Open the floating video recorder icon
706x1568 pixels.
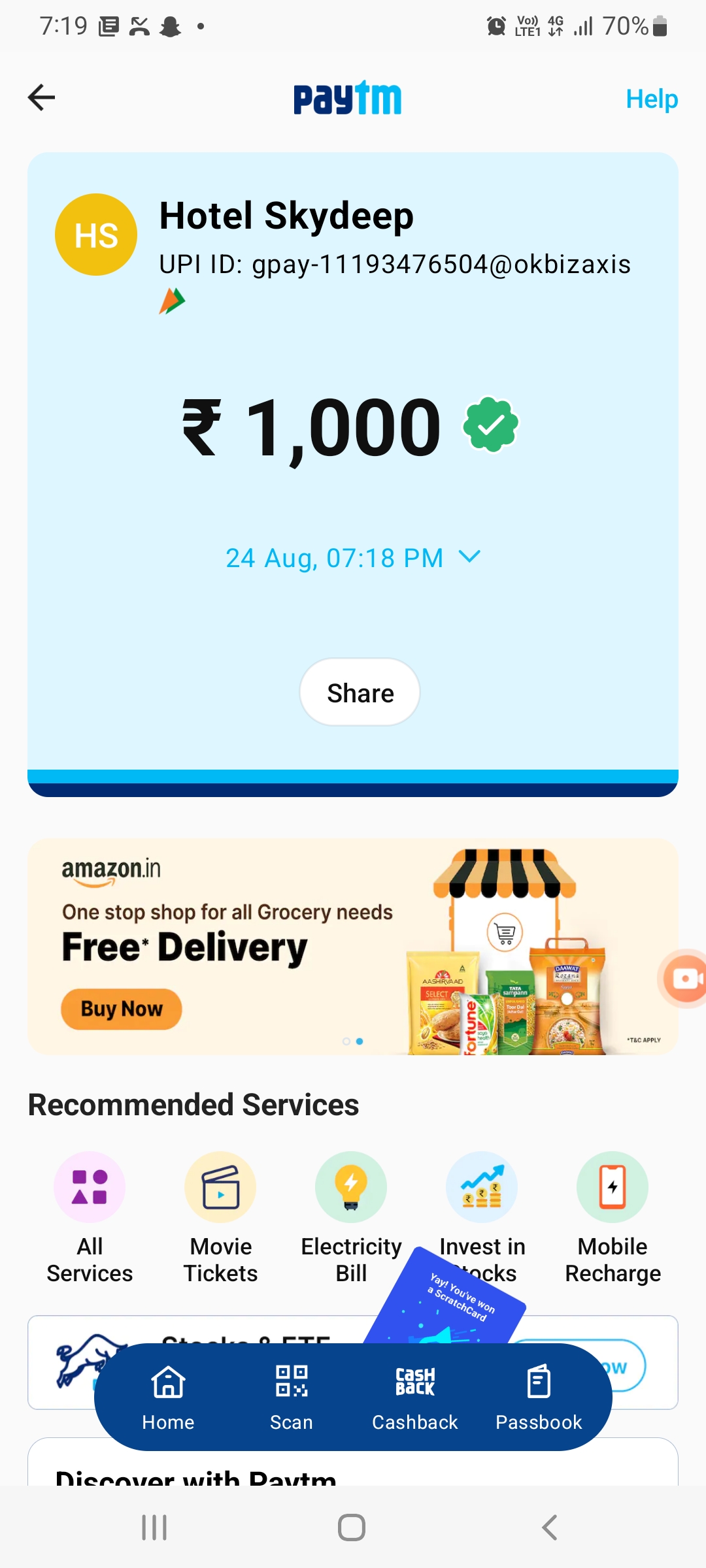click(x=684, y=979)
